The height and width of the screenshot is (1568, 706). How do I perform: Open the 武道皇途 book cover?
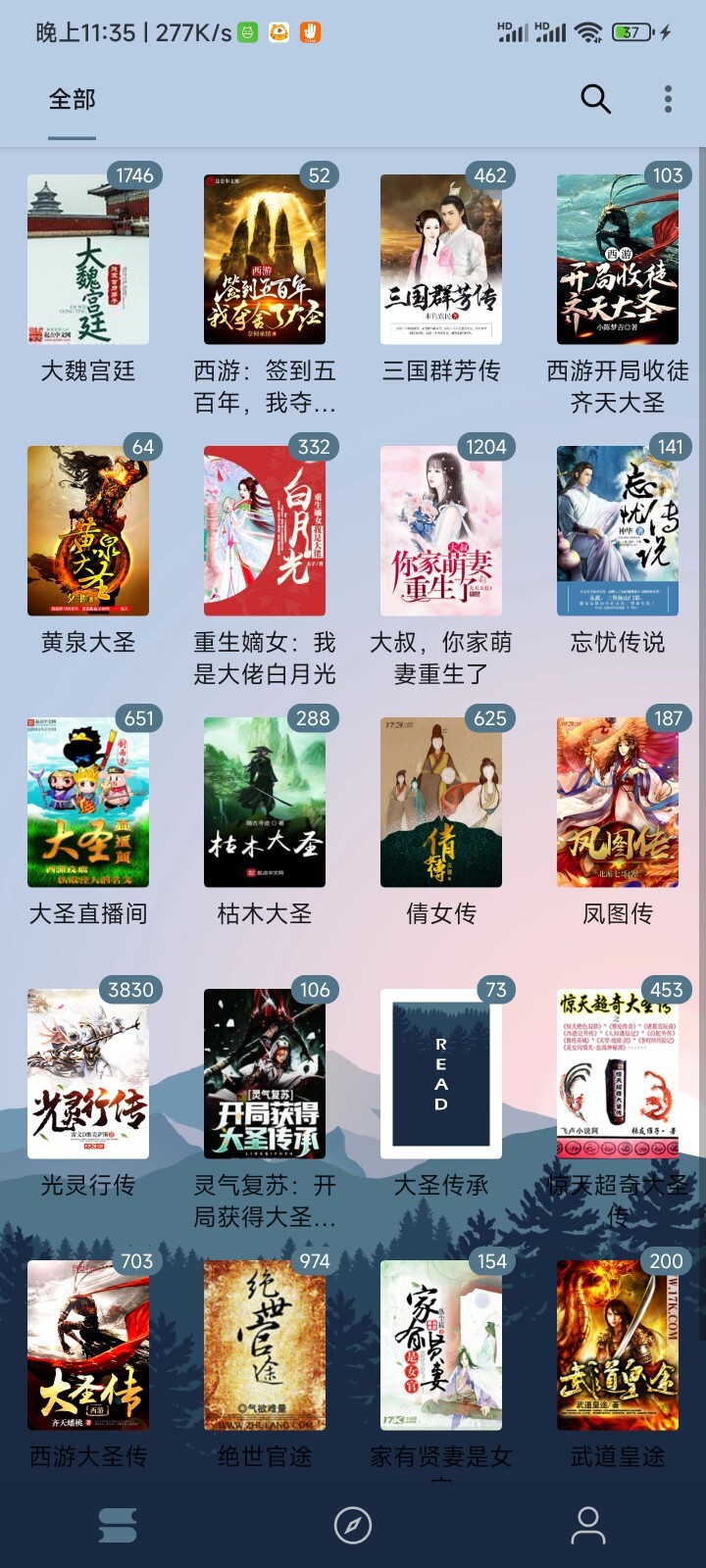(618, 1345)
